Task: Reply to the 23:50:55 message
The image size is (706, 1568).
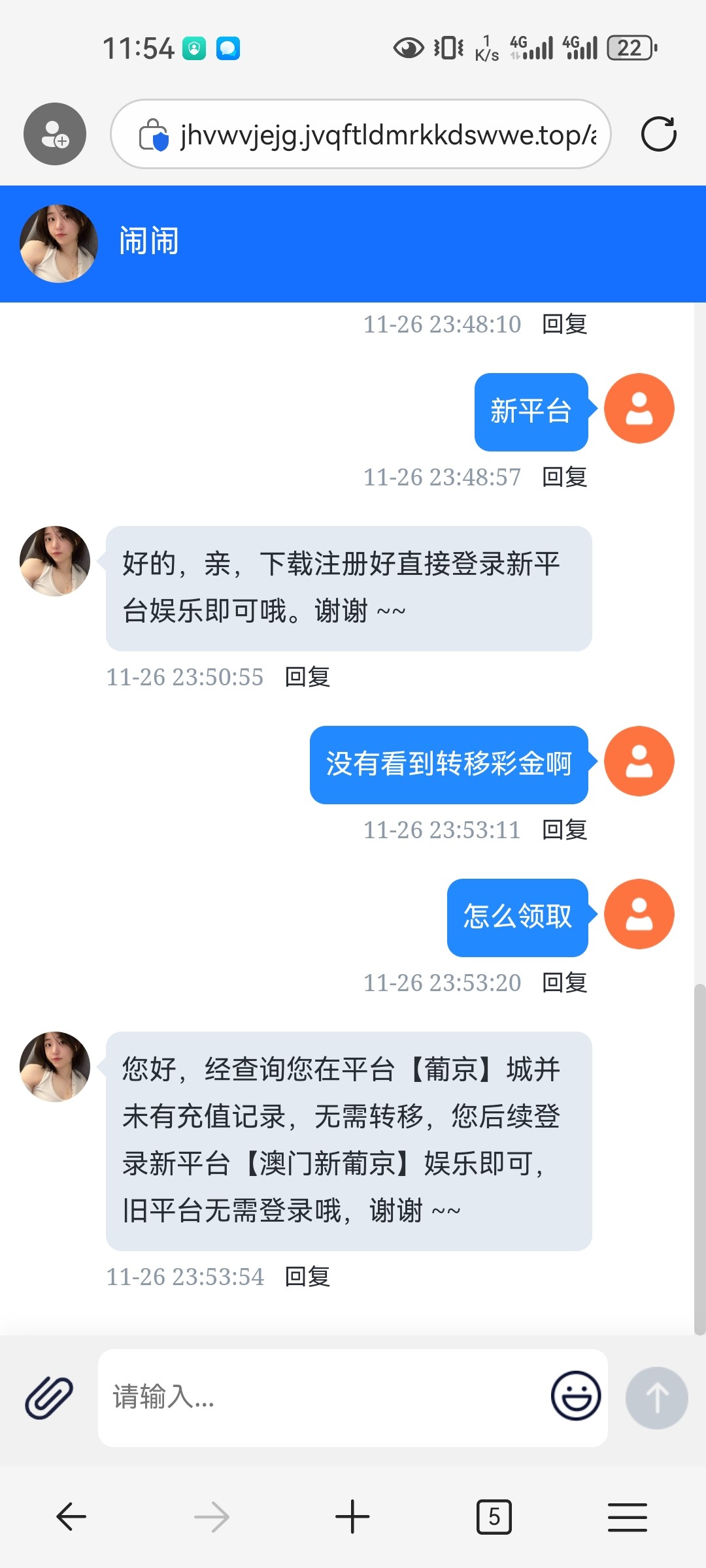Action: pyautogui.click(x=308, y=678)
